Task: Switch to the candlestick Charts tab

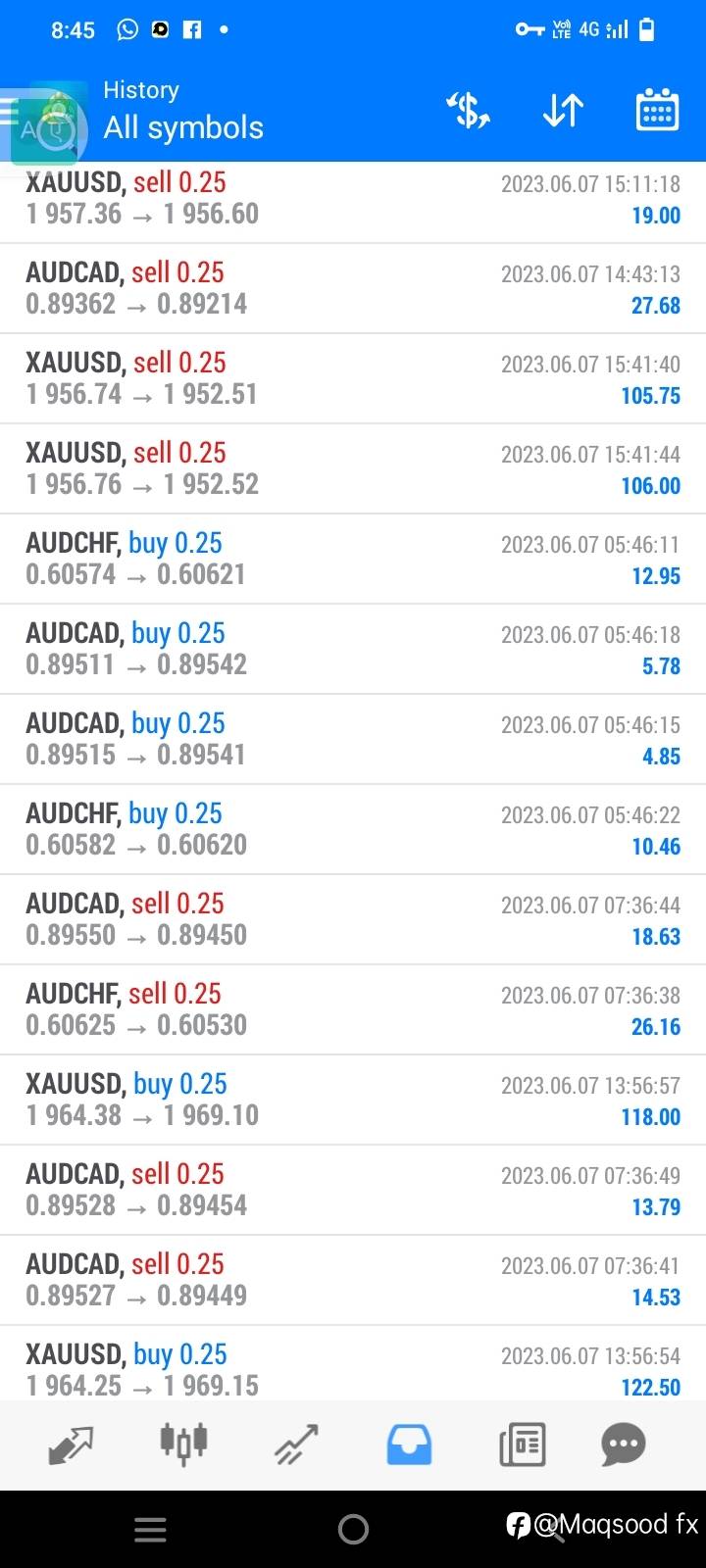Action: (183, 1445)
